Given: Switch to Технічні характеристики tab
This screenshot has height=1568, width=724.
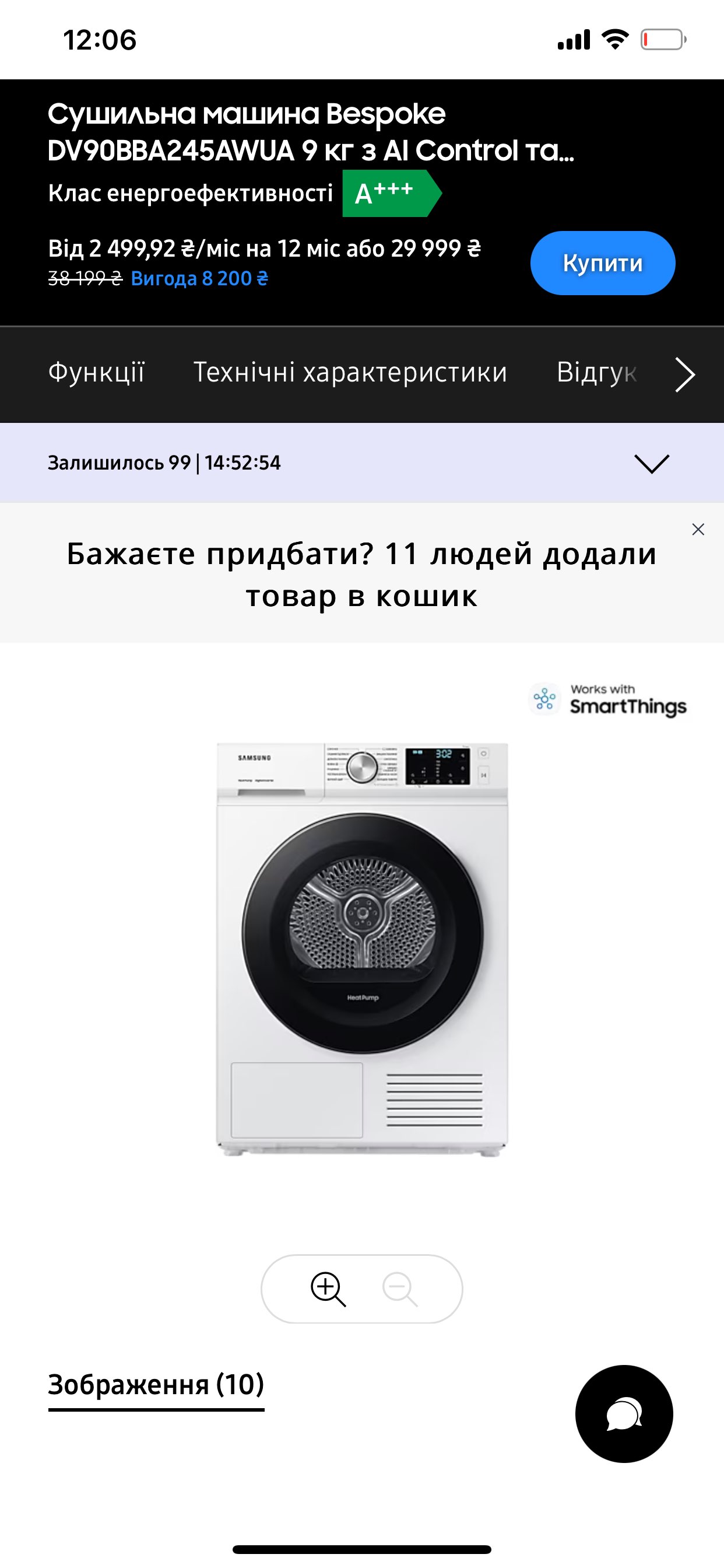Looking at the screenshot, I should click(350, 373).
